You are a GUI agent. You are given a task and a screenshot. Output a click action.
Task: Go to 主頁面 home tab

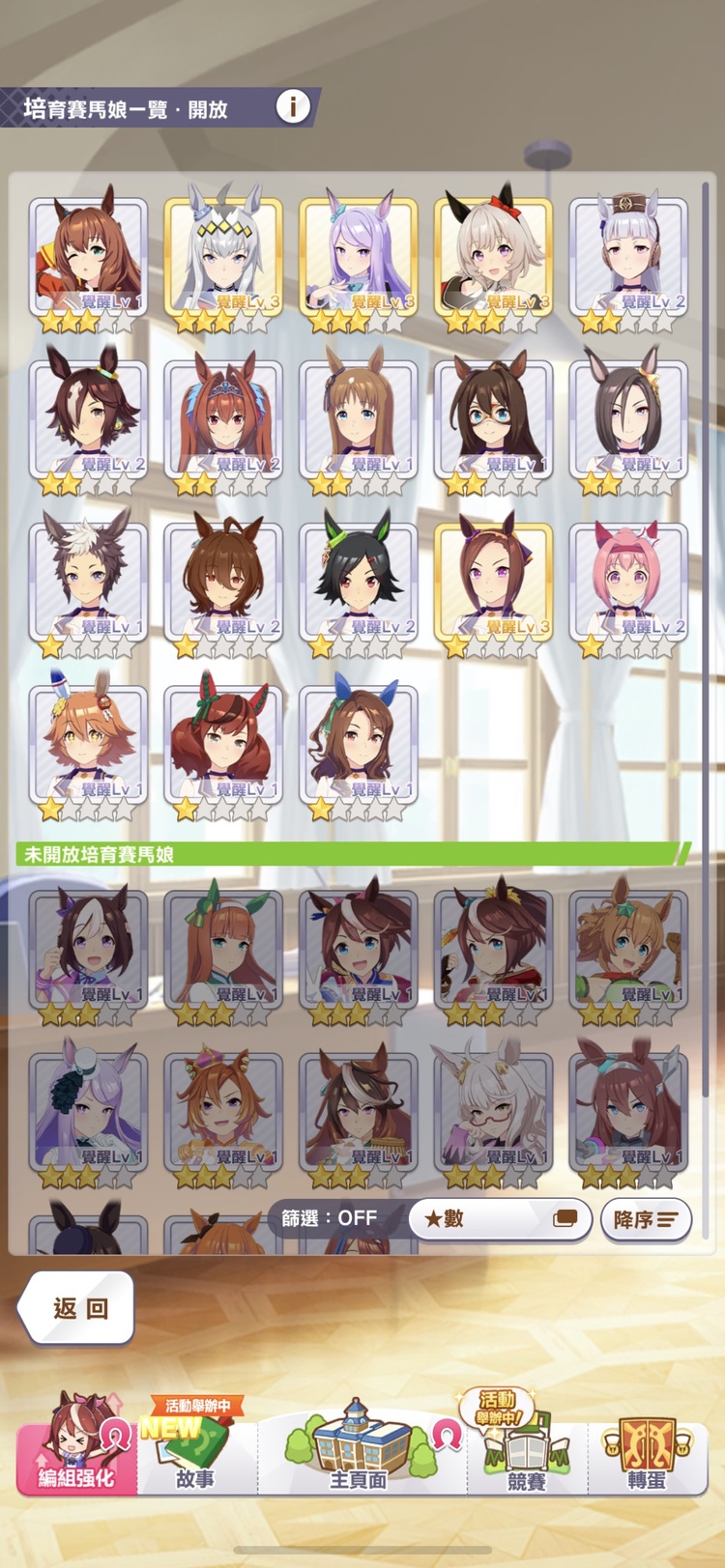[x=360, y=1449]
